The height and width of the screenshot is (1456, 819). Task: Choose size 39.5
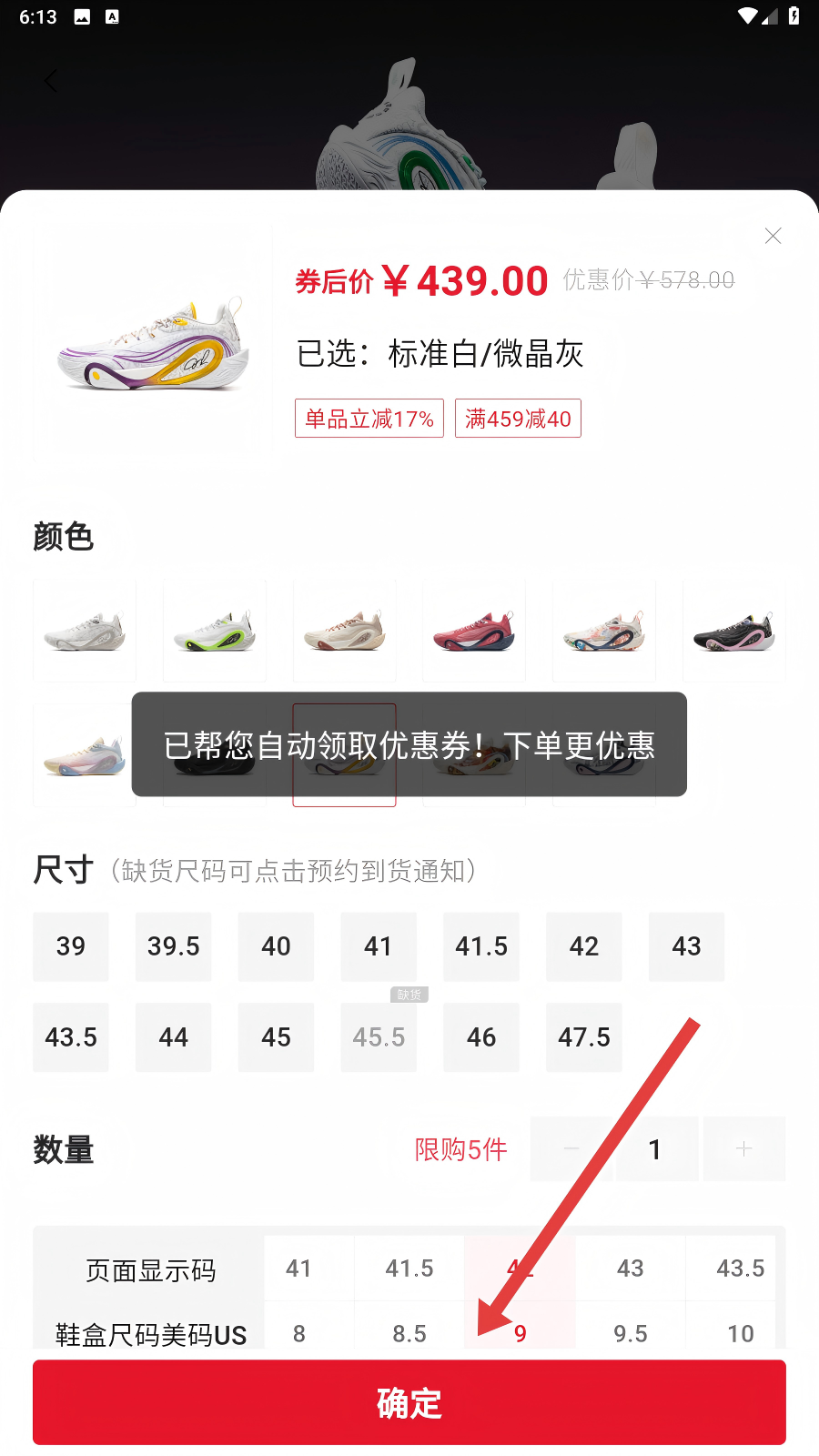coord(173,946)
